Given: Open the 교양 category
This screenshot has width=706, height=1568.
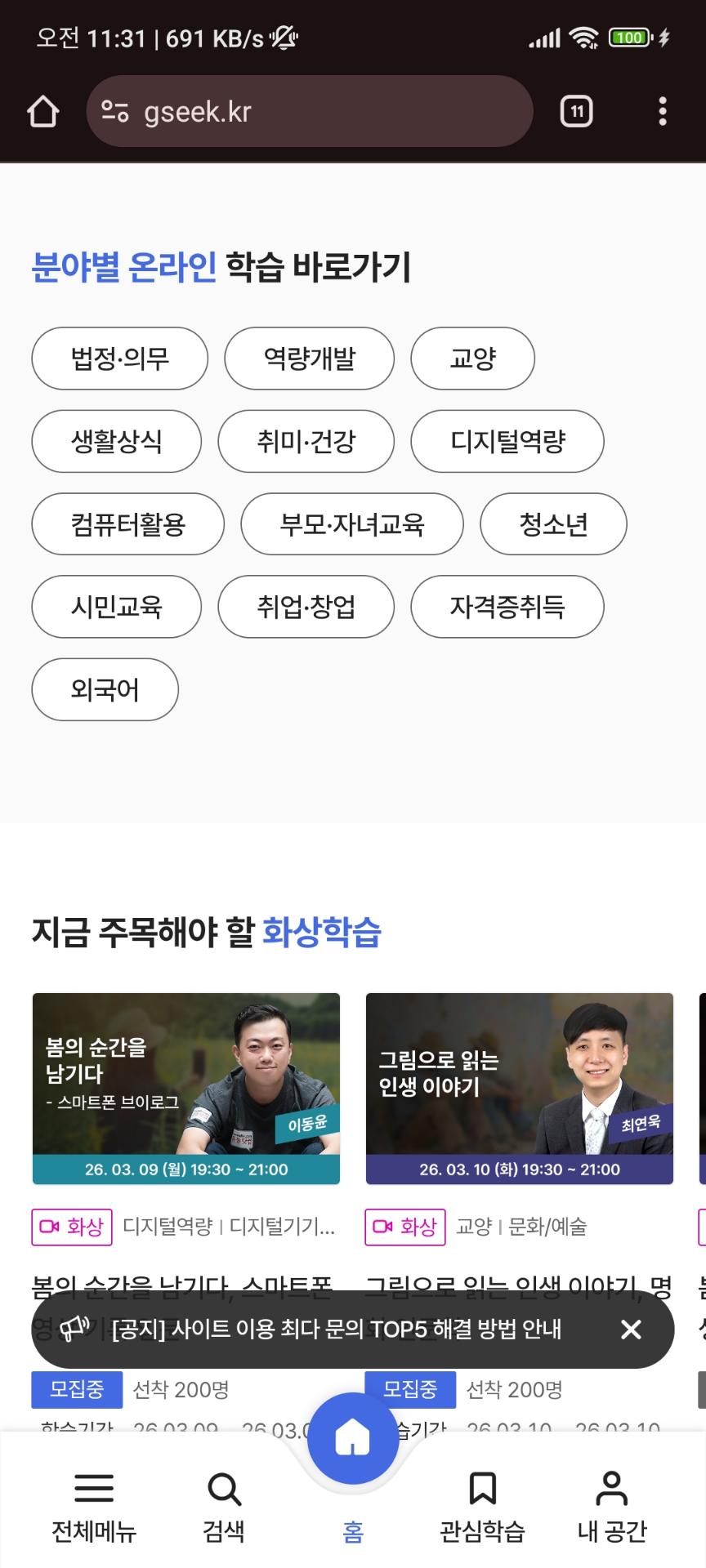Looking at the screenshot, I should click(472, 359).
